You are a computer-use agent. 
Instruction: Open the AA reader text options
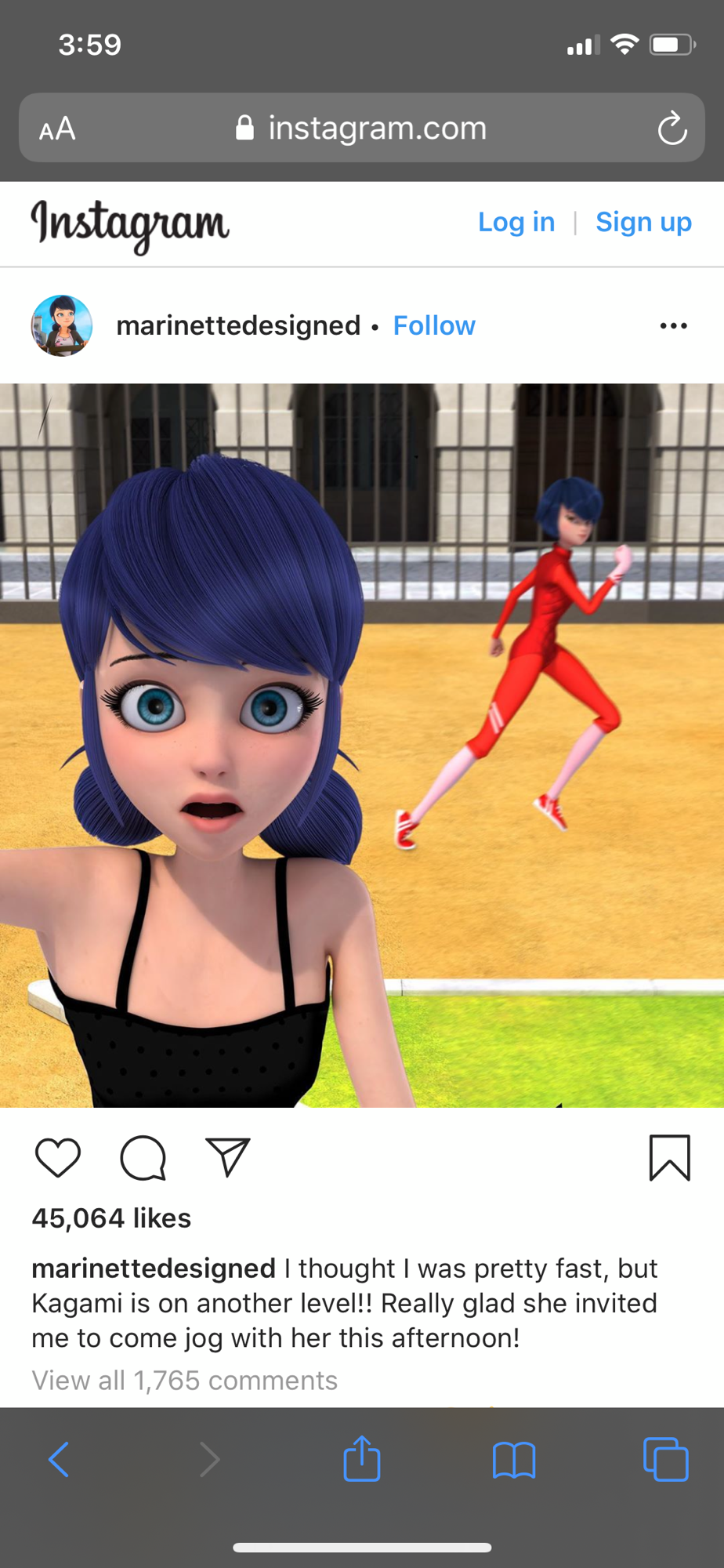(x=57, y=129)
